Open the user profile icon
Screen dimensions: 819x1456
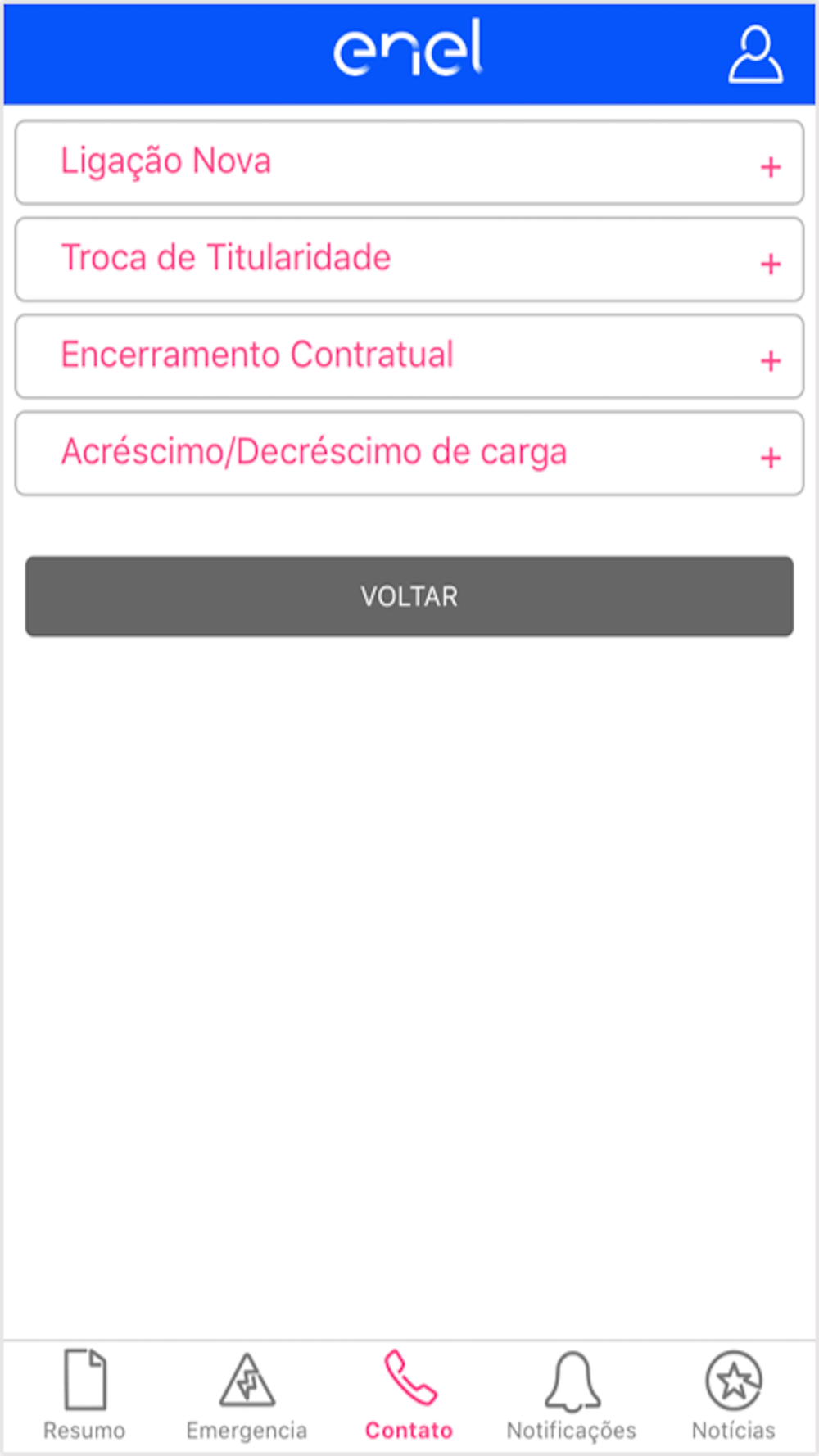point(755,55)
